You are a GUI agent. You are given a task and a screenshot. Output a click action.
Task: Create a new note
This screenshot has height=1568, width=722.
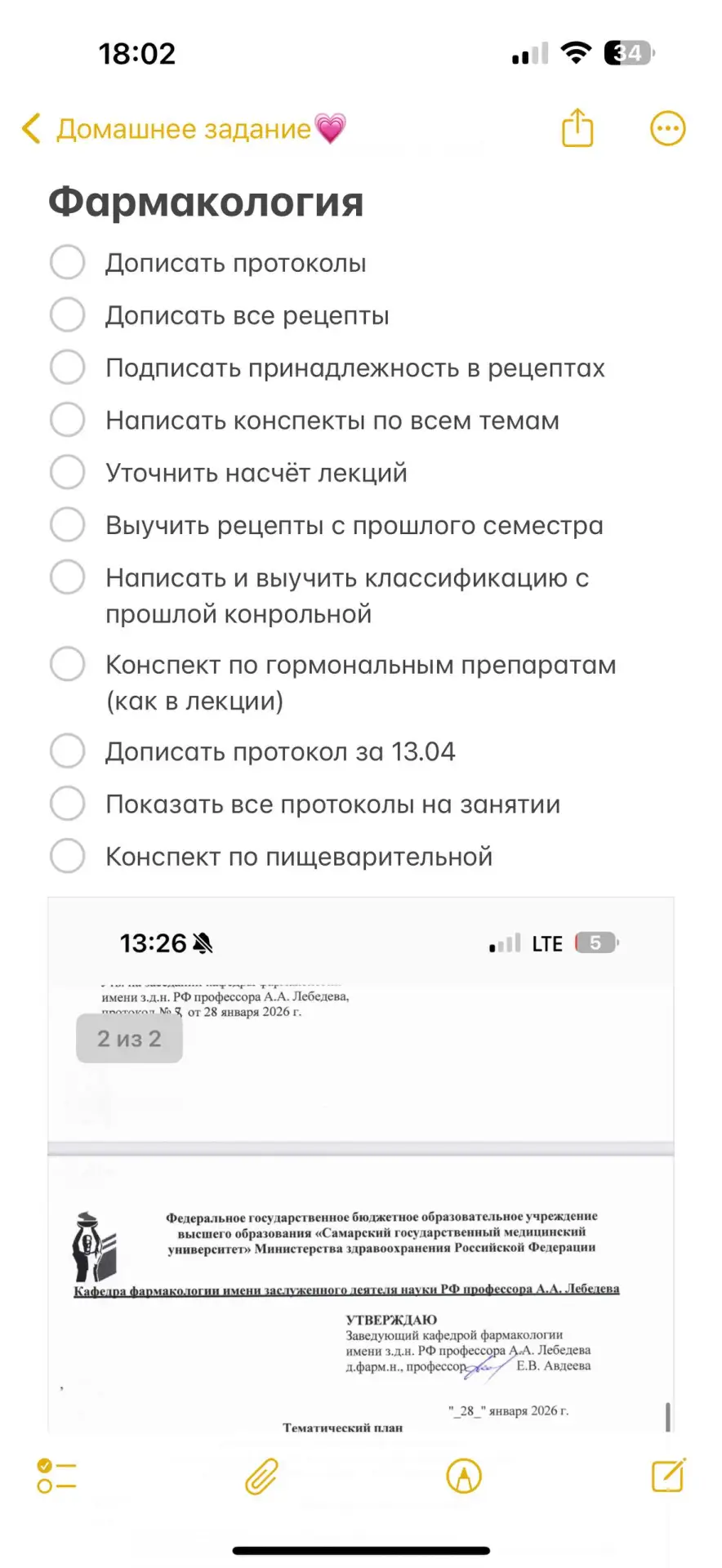[x=668, y=1475]
